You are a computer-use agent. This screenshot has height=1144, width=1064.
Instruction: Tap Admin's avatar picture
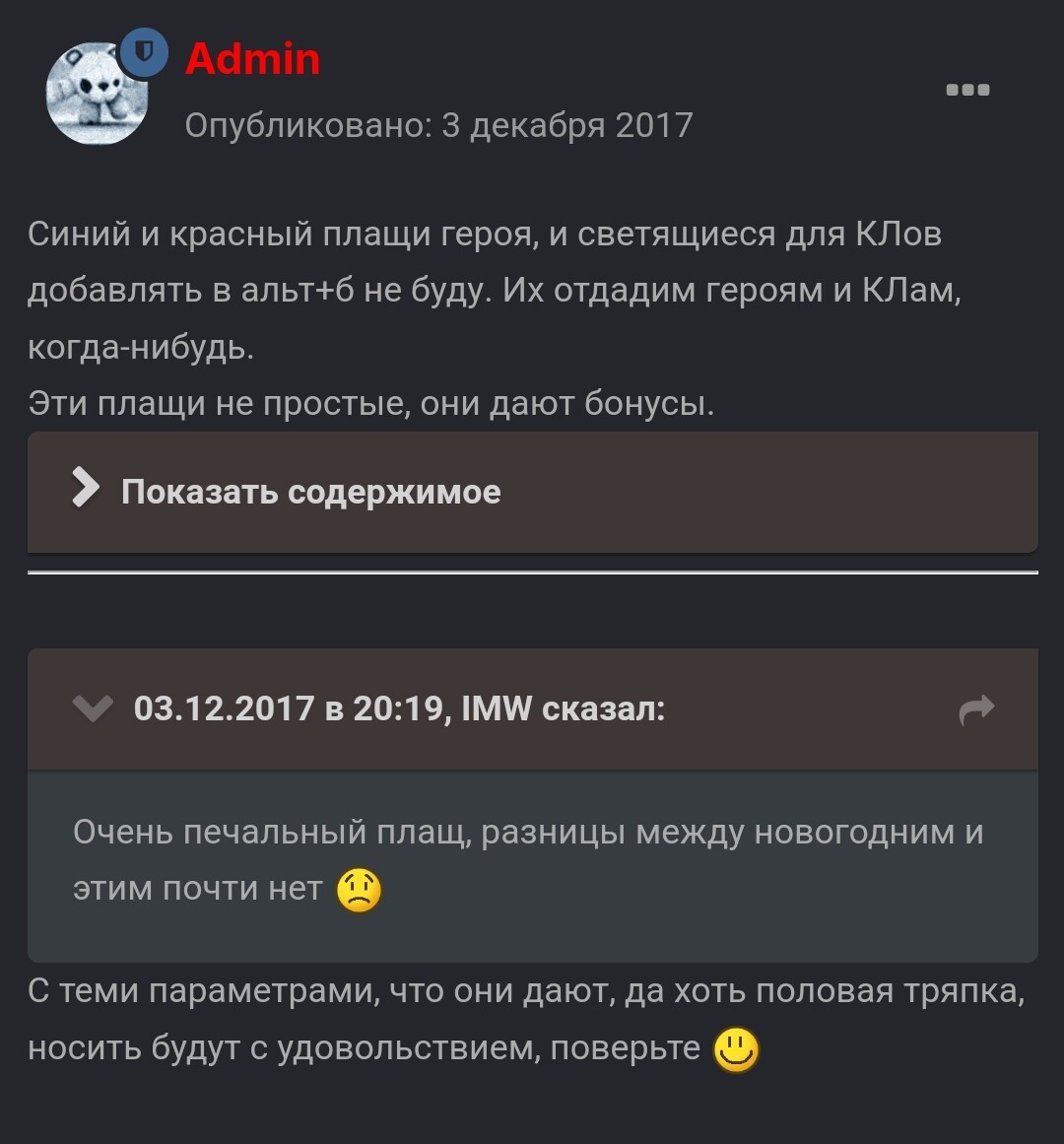pos(97,96)
